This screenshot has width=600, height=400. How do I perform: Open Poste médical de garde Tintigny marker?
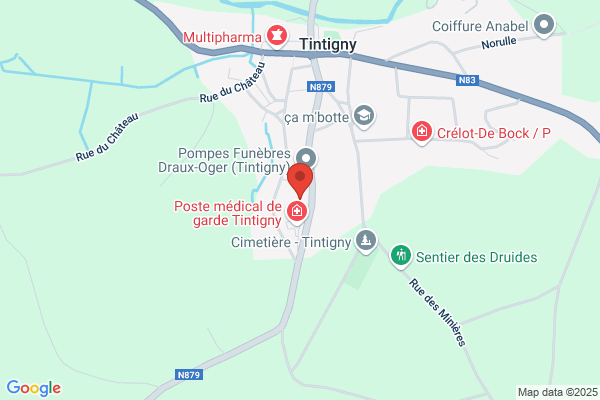click(x=297, y=211)
